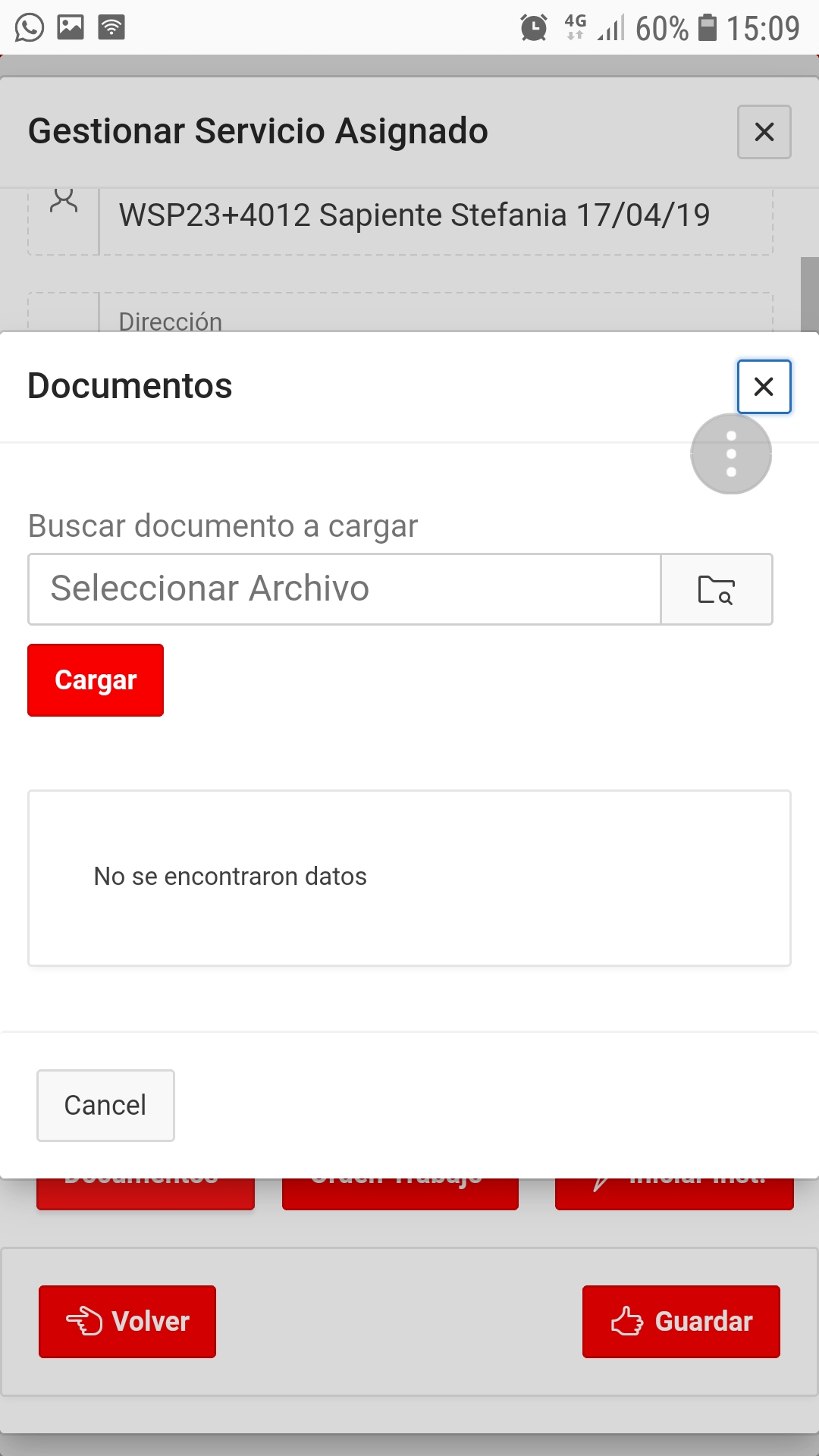Tap Cancel in the Documentos dialog
819x1456 pixels.
click(105, 1105)
